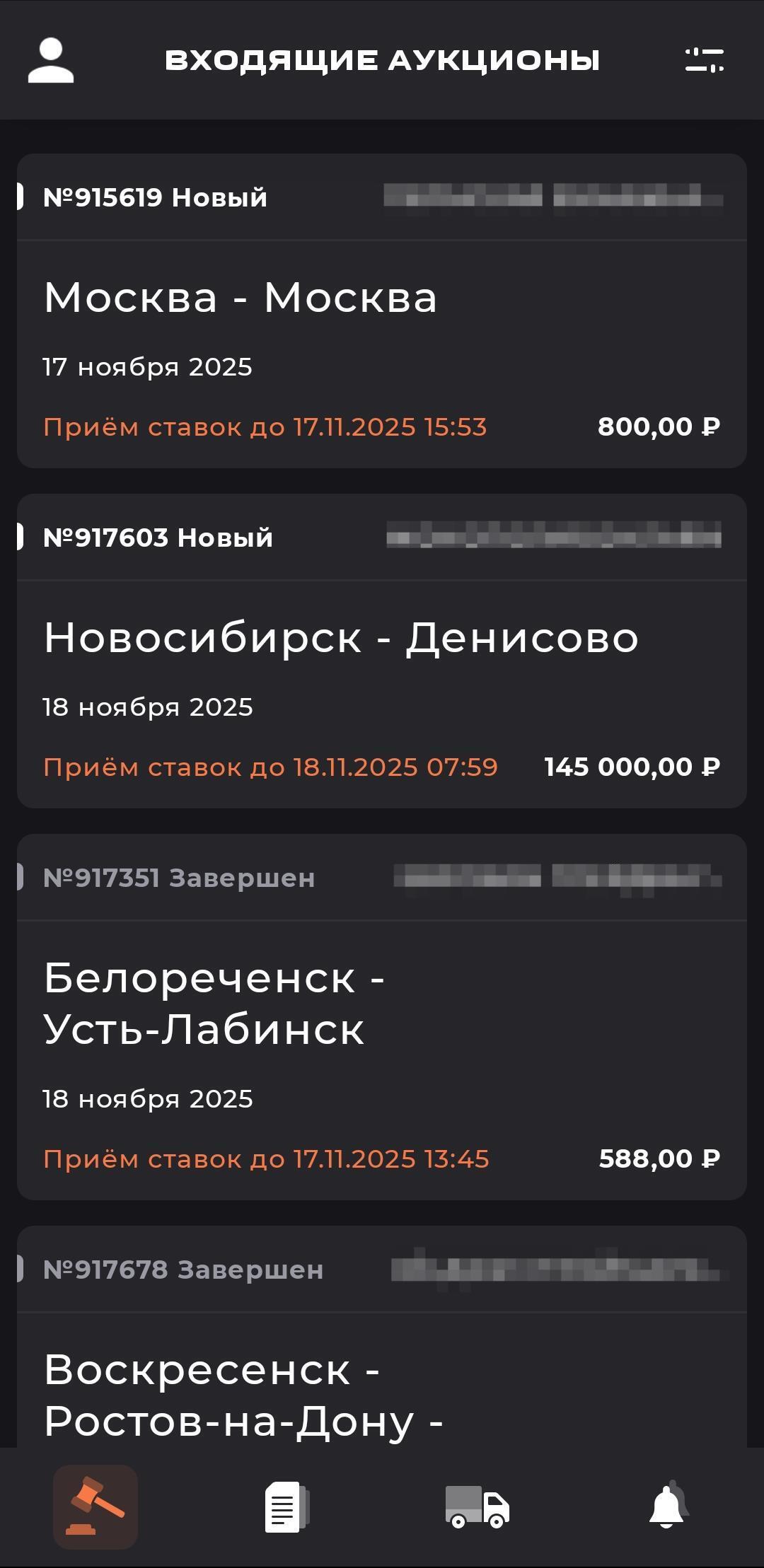
Task: Switch to the documents tab
Action: (x=286, y=1506)
